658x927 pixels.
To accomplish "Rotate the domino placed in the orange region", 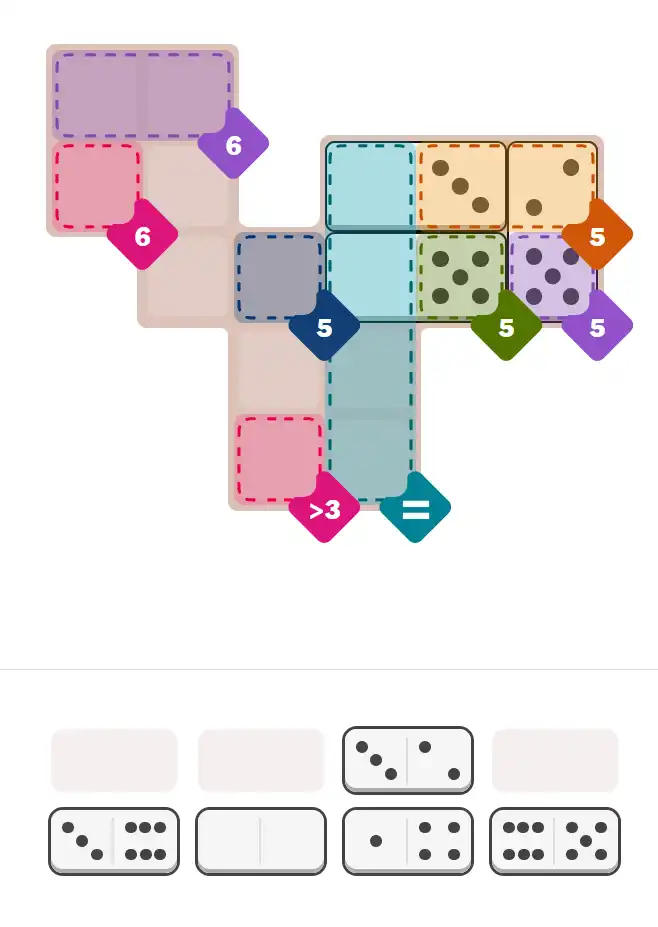I will pyautogui.click(x=506, y=187).
